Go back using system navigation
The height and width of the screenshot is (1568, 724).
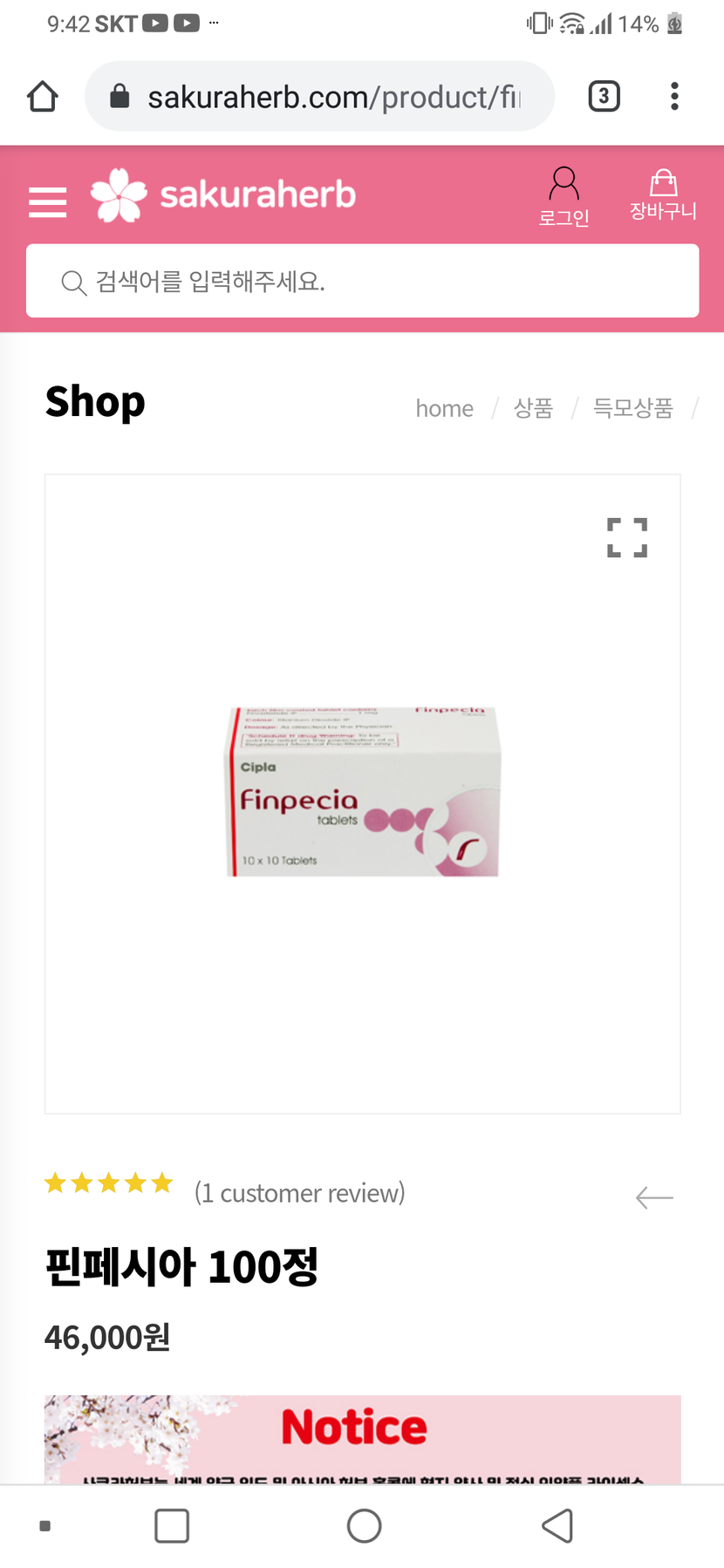click(x=557, y=1525)
